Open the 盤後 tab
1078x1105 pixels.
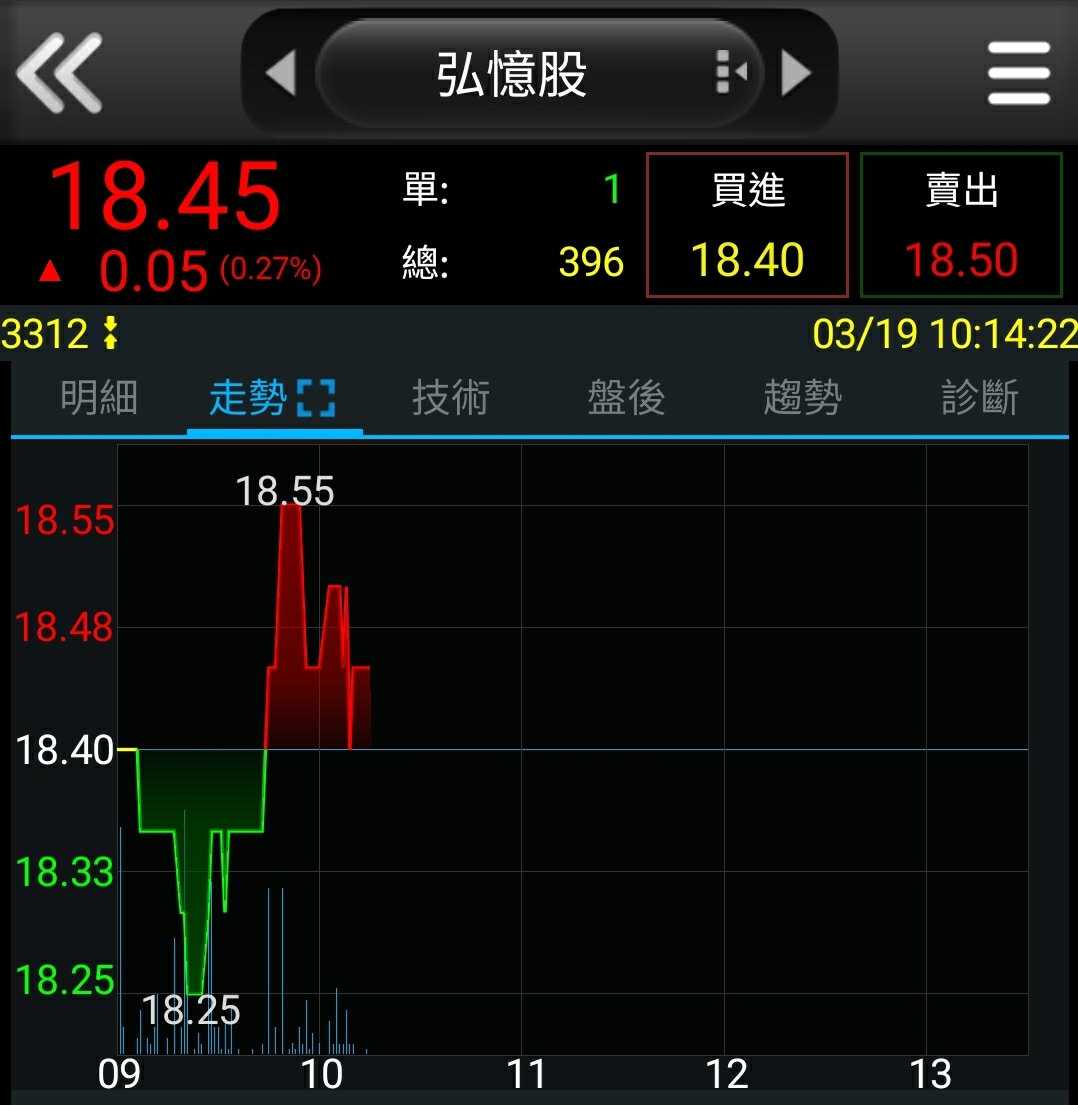(x=626, y=398)
